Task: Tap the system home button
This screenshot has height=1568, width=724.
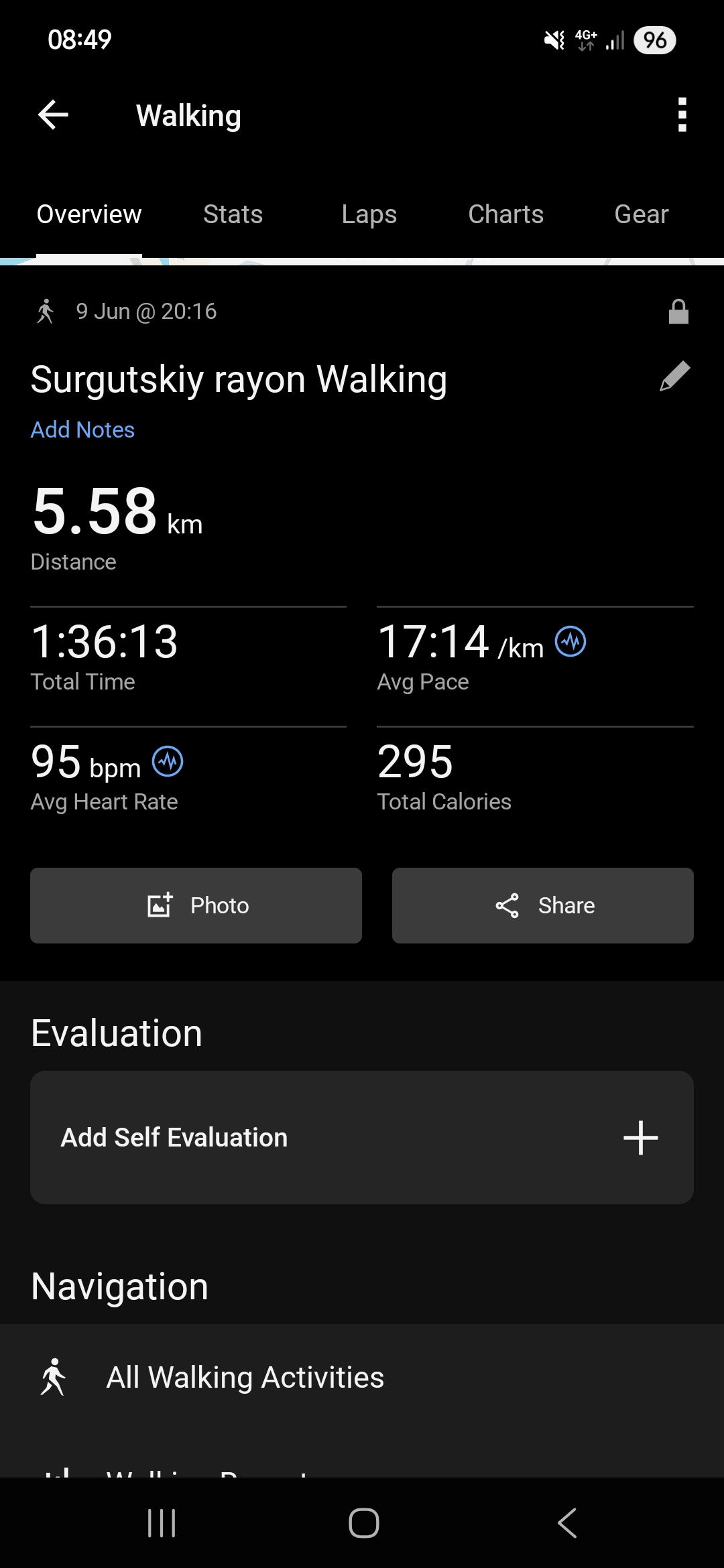Action: (363, 1522)
